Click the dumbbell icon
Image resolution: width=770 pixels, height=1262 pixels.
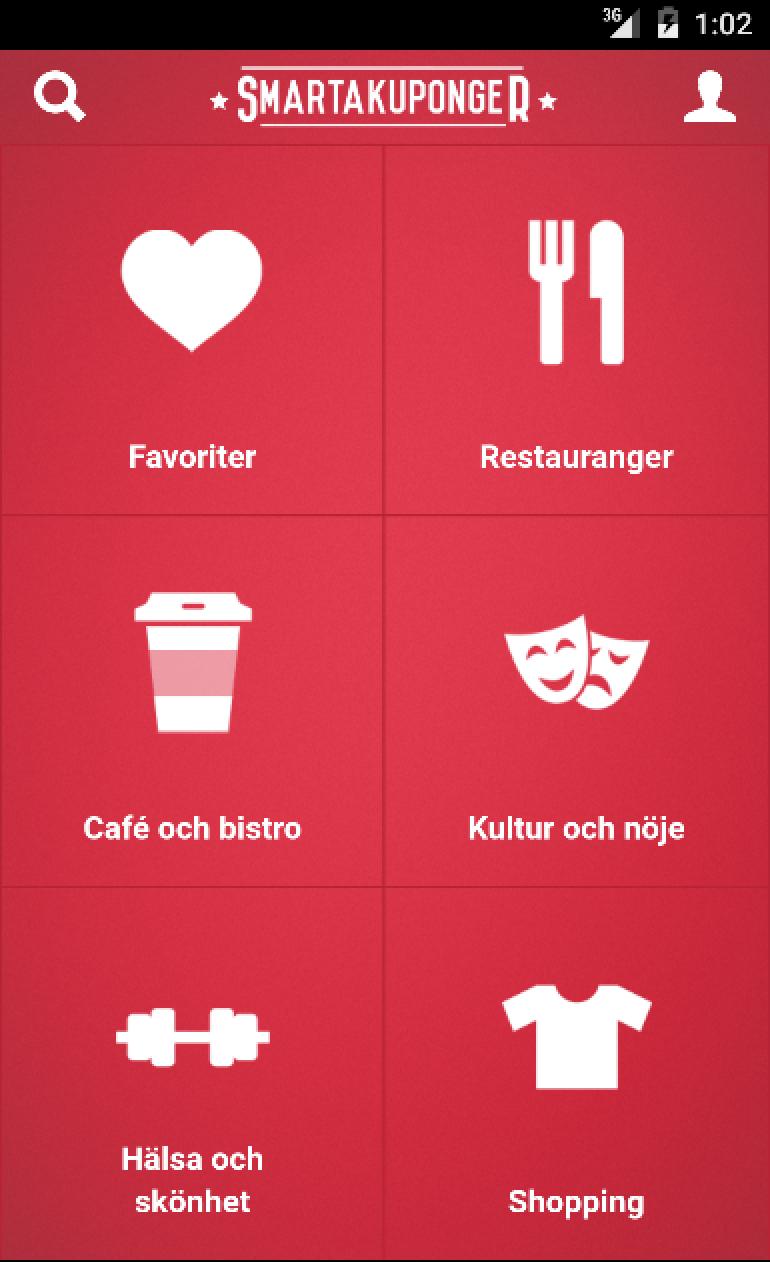tap(191, 1035)
